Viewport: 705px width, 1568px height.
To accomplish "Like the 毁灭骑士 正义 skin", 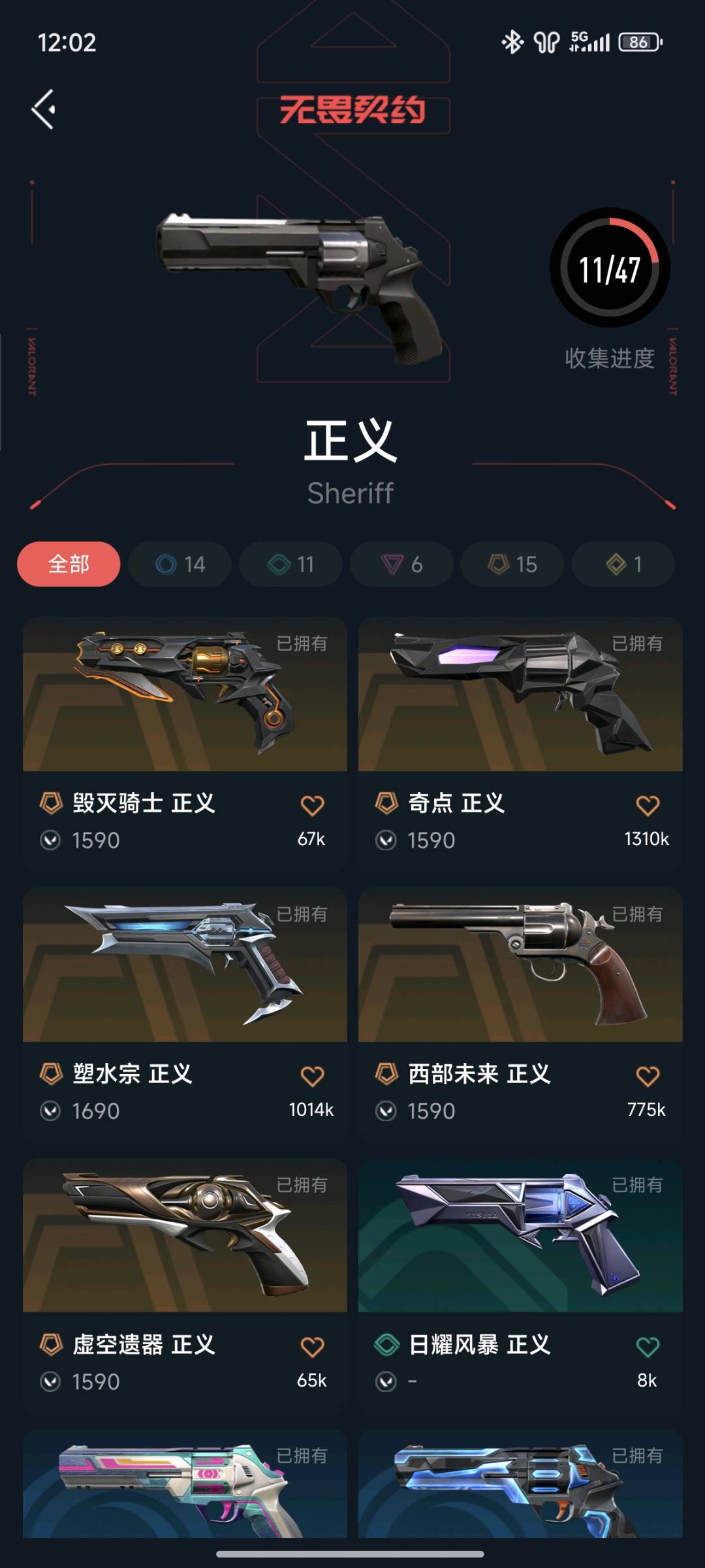I will (312, 805).
